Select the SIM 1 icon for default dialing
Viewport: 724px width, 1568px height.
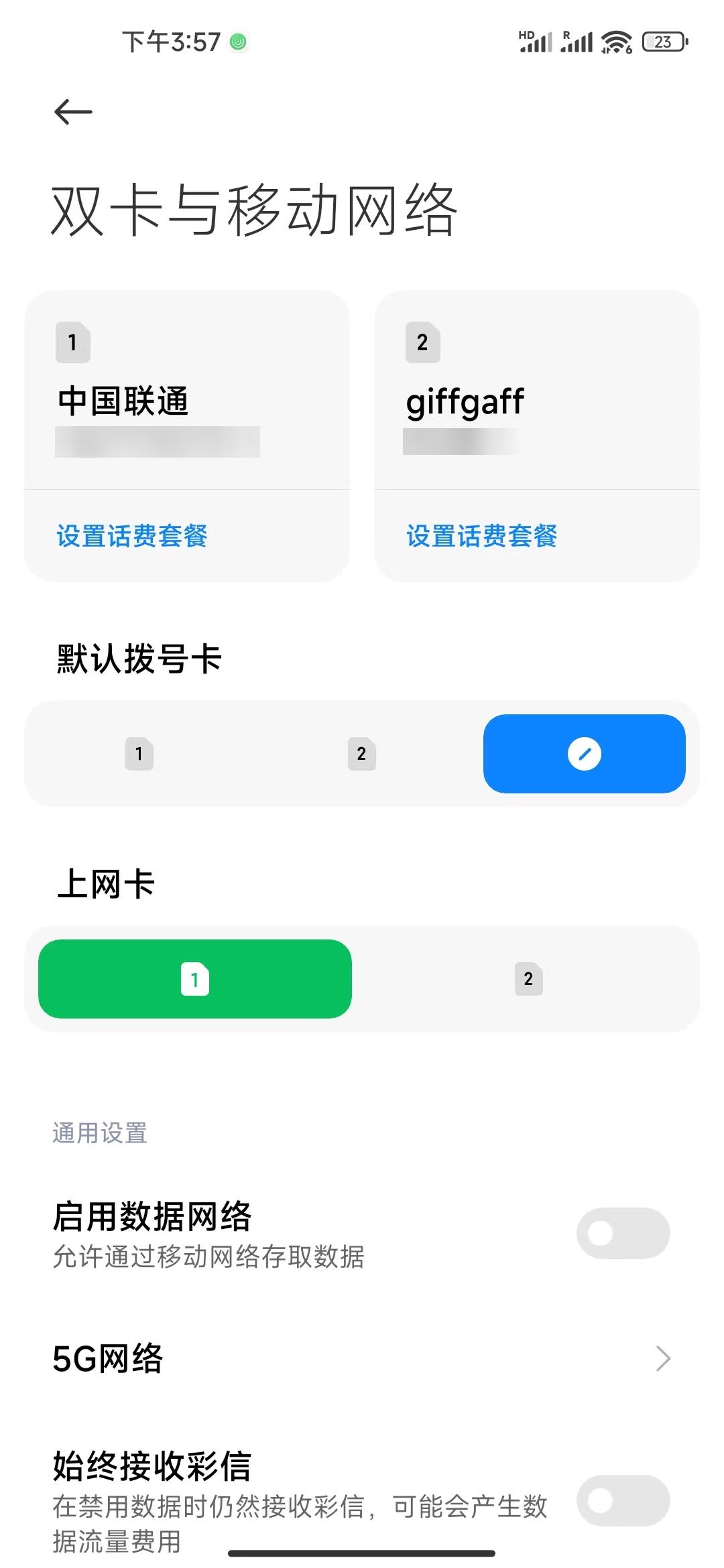(139, 754)
